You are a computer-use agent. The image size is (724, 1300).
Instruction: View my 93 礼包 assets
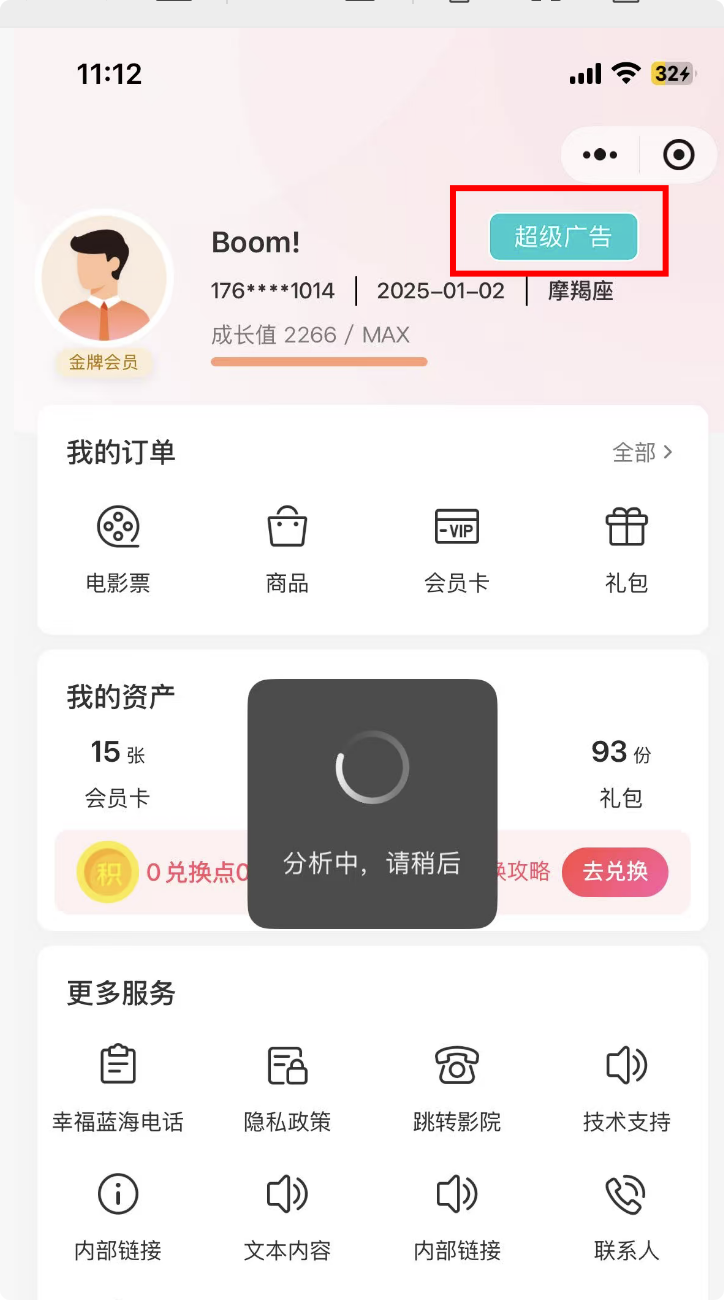coord(621,773)
